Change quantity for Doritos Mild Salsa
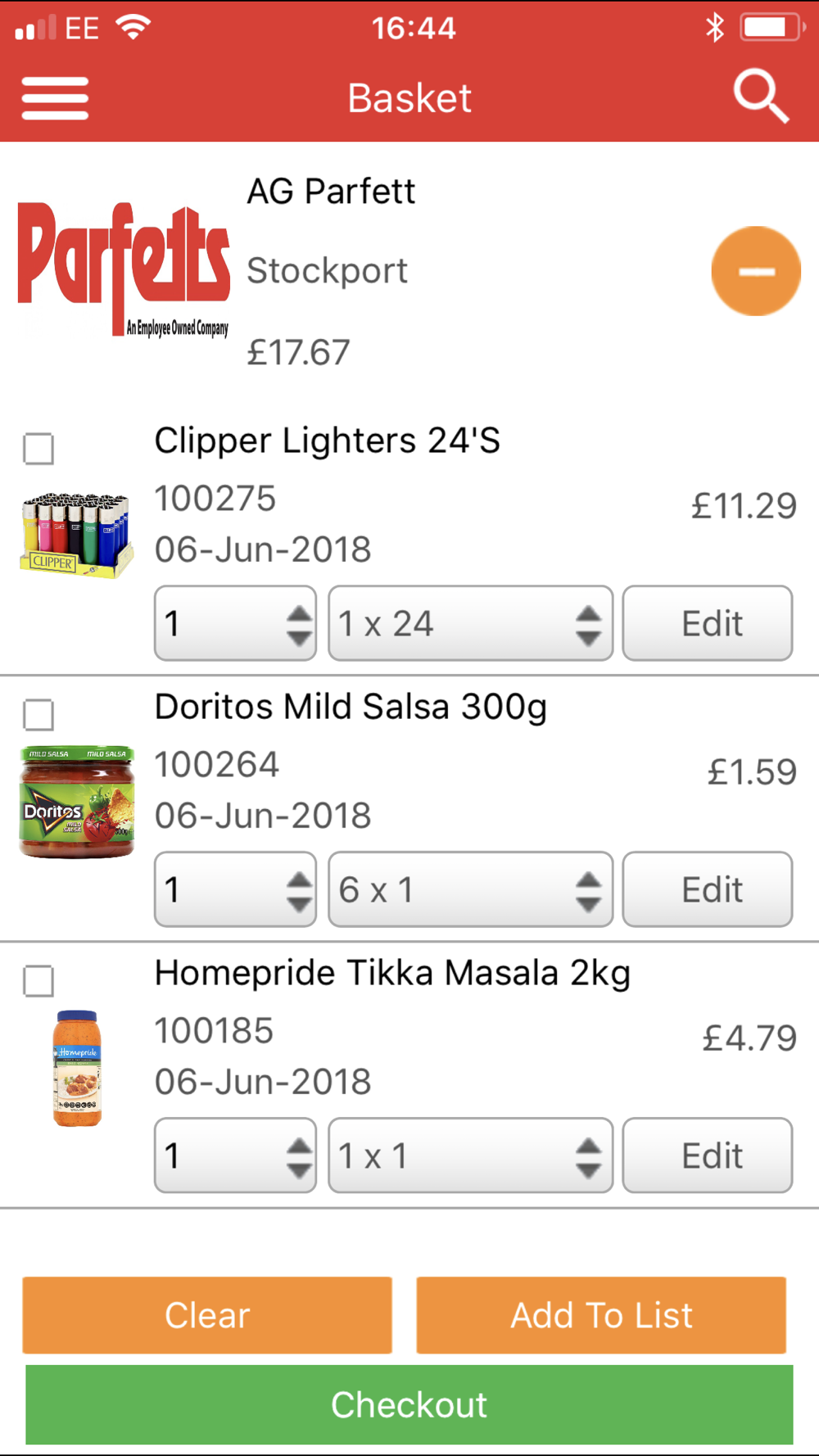Image resolution: width=819 pixels, height=1456 pixels. click(235, 889)
